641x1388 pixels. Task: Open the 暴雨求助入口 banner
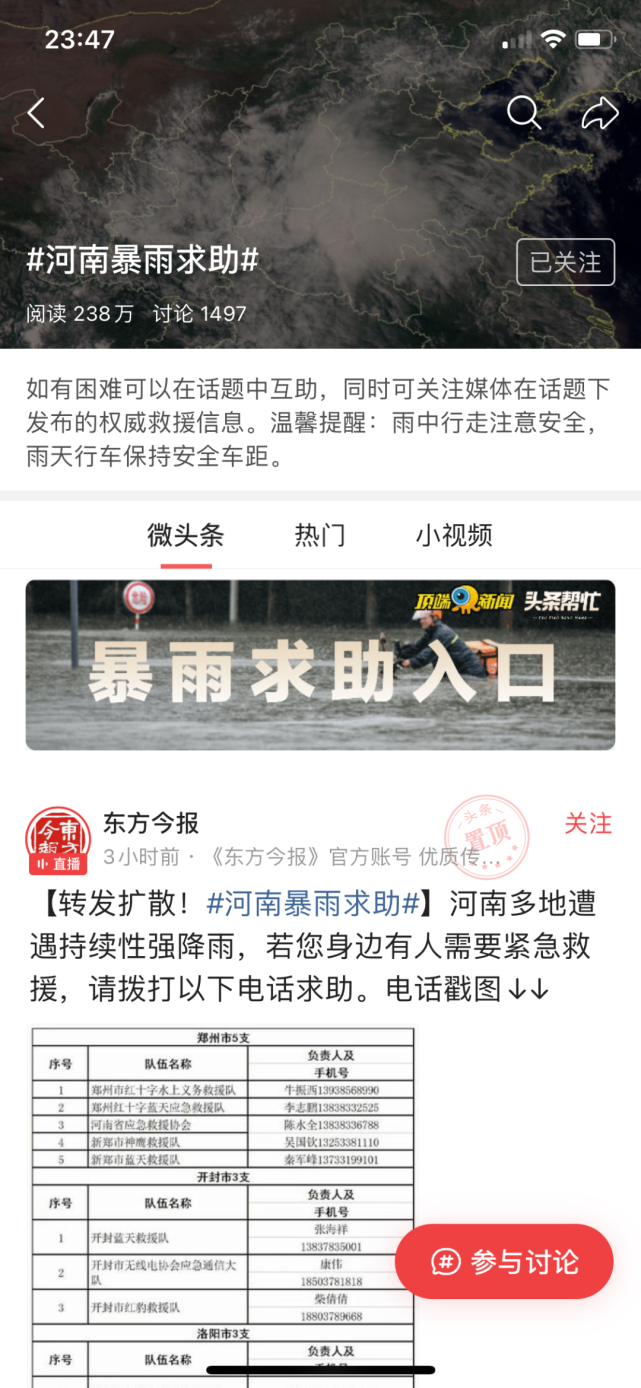pos(320,665)
